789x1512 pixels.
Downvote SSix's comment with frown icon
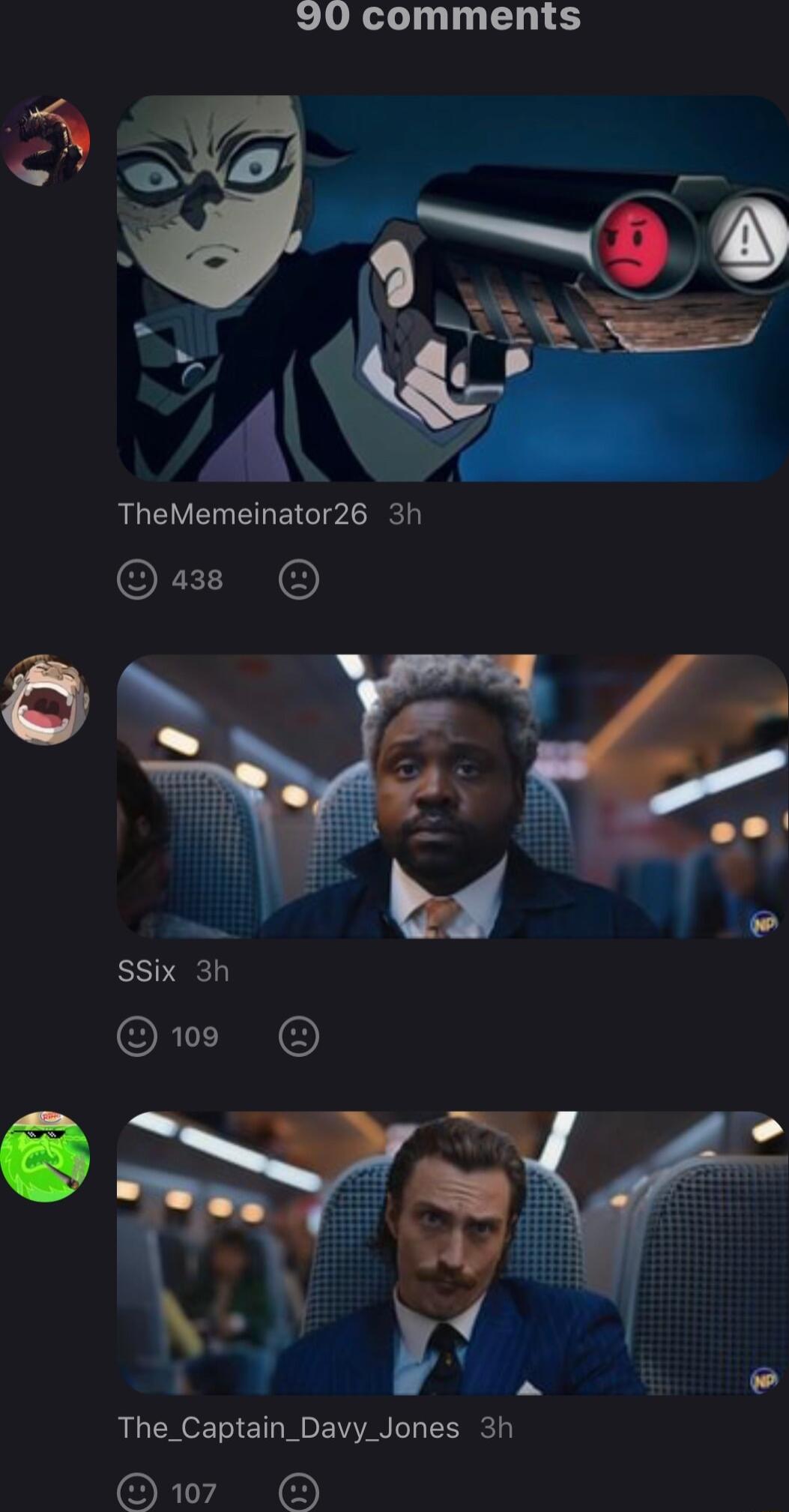(299, 1036)
